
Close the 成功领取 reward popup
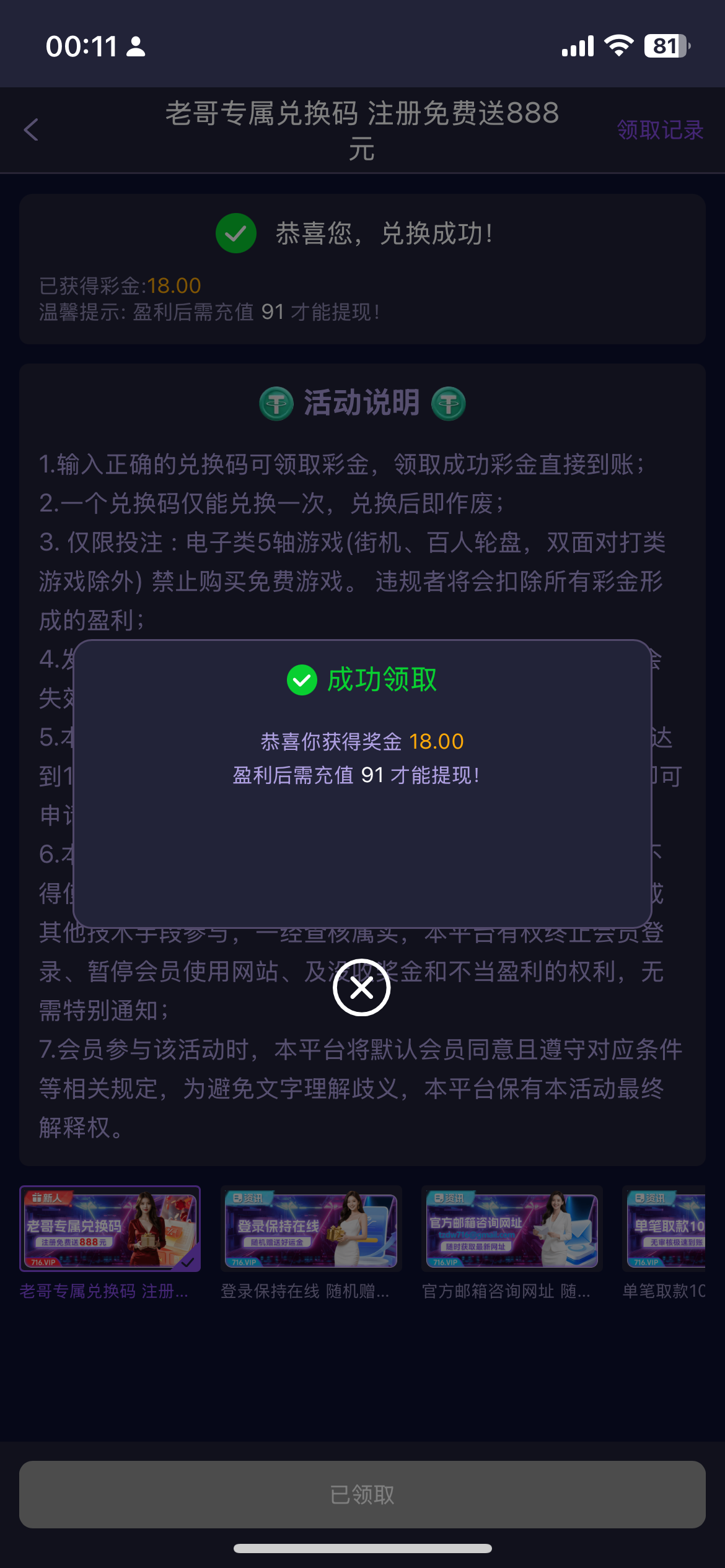(x=361, y=988)
